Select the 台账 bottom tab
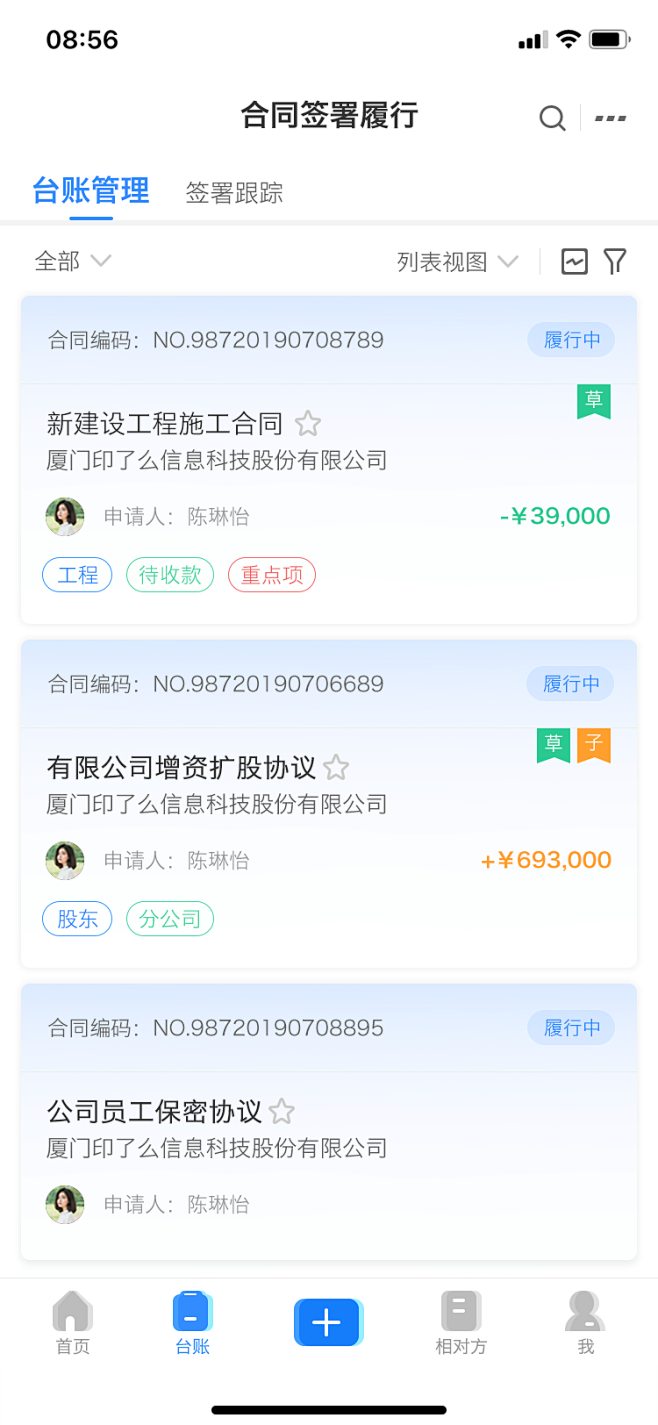The width and height of the screenshot is (658, 1425). tap(191, 1322)
